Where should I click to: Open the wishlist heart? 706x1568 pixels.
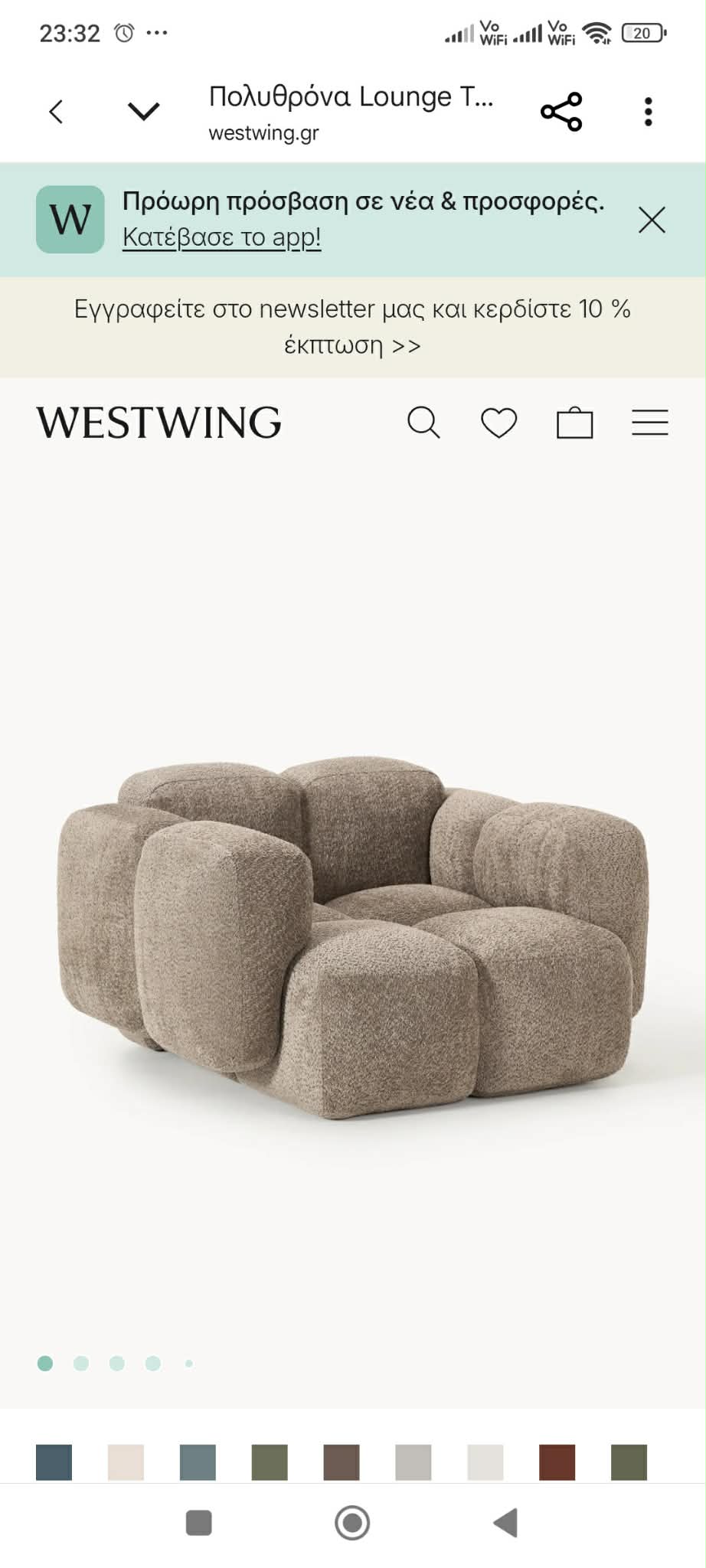tap(498, 423)
